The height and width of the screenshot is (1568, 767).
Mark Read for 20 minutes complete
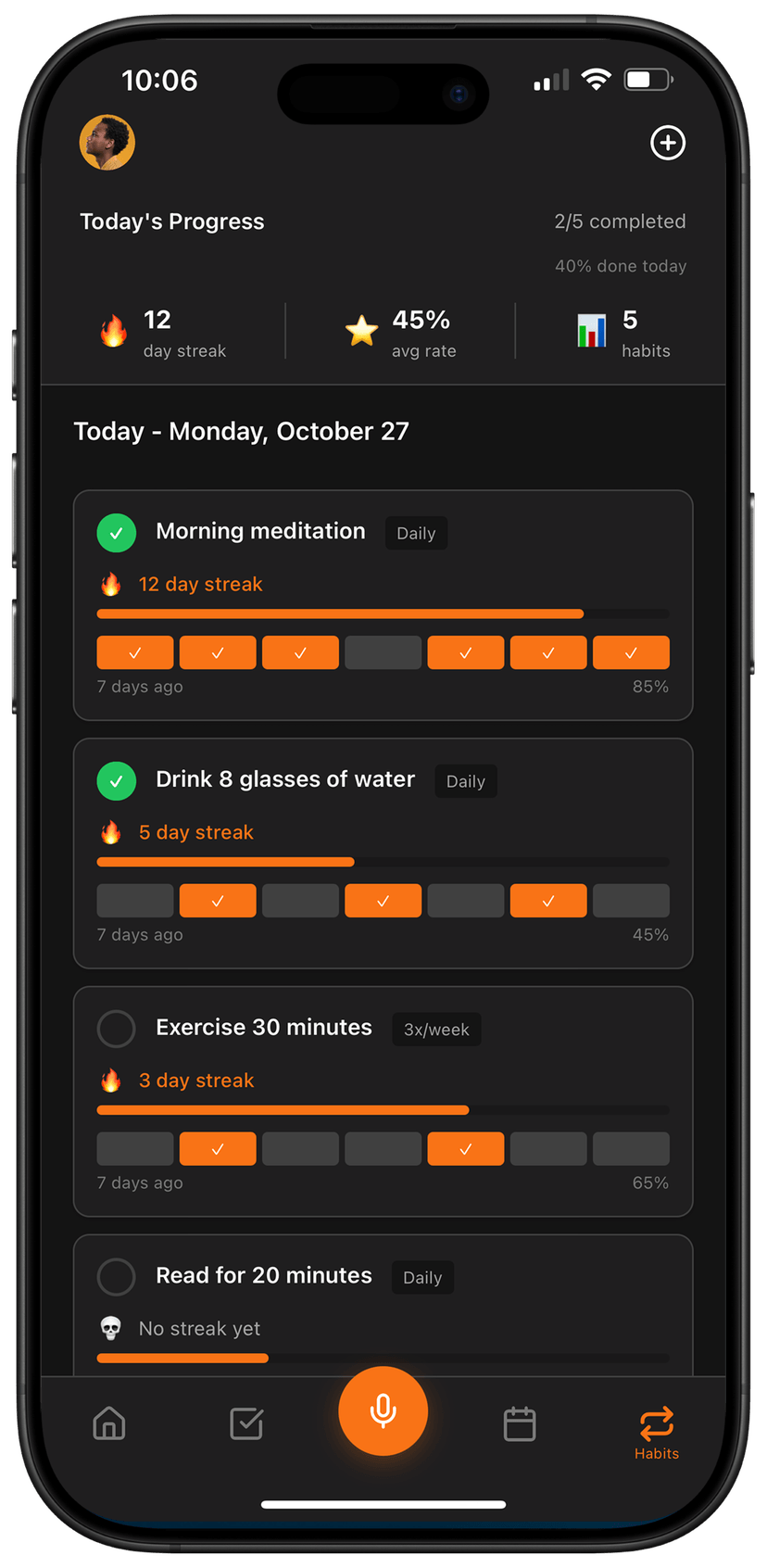[117, 1277]
